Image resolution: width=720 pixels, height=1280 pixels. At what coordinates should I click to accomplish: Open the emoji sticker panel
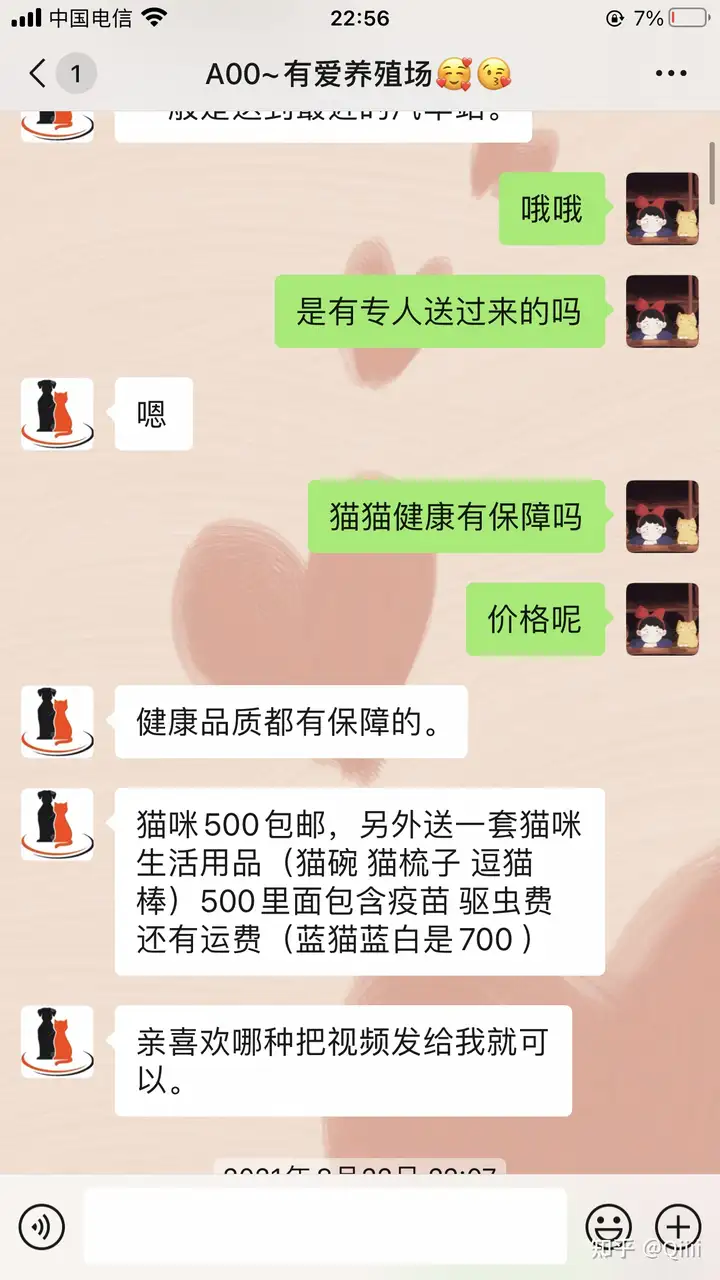click(x=608, y=1225)
